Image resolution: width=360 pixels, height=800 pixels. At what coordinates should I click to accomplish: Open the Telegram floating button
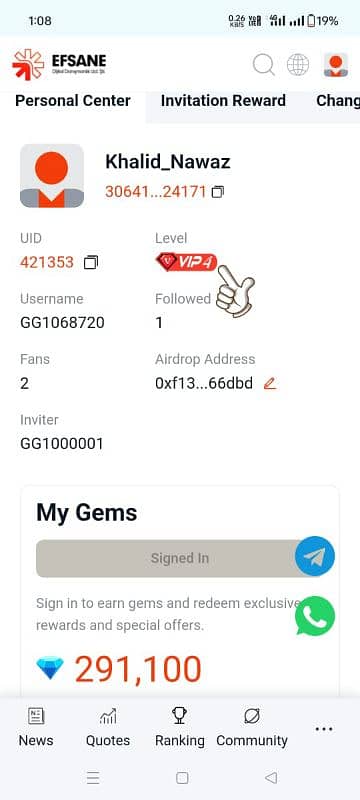point(315,556)
